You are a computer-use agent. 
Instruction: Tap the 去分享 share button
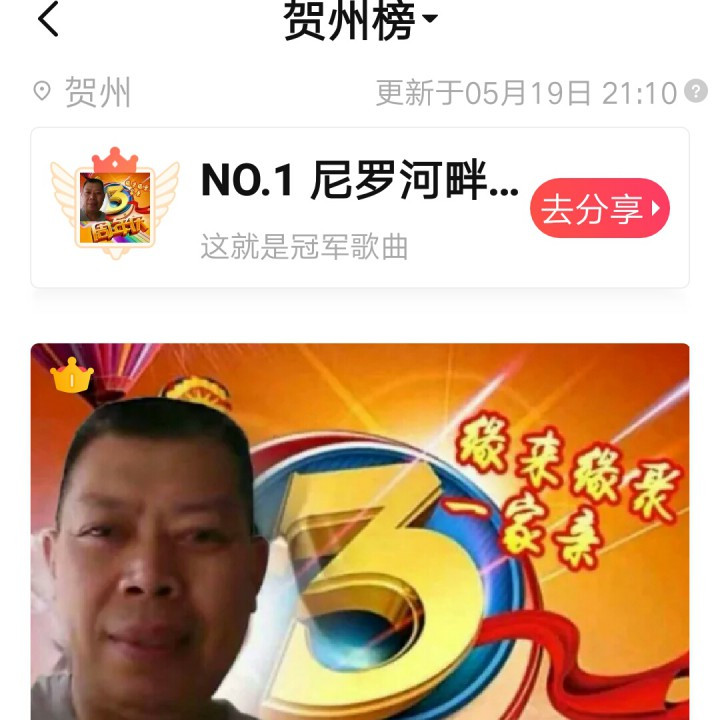point(599,208)
